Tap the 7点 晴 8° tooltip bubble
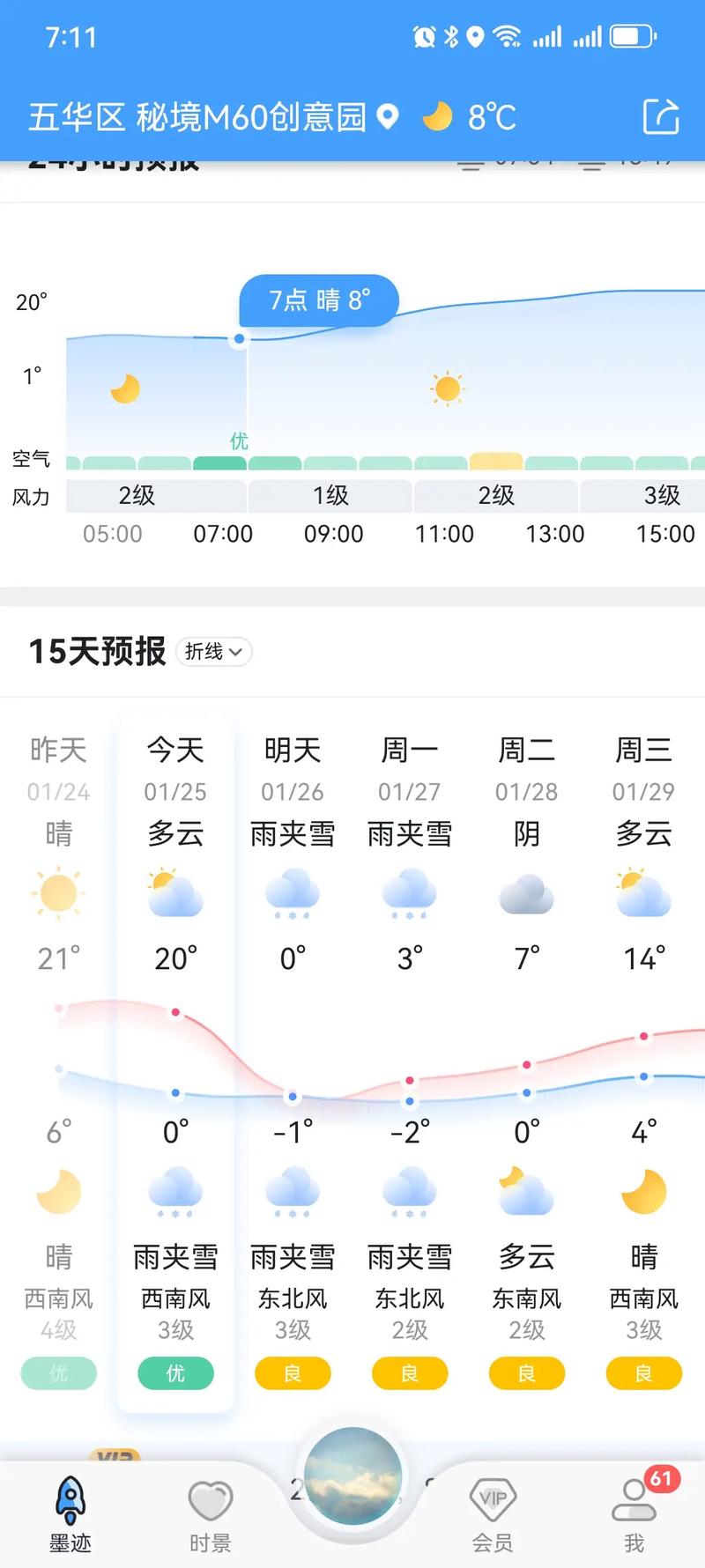The height and width of the screenshot is (1568, 705). coord(319,300)
